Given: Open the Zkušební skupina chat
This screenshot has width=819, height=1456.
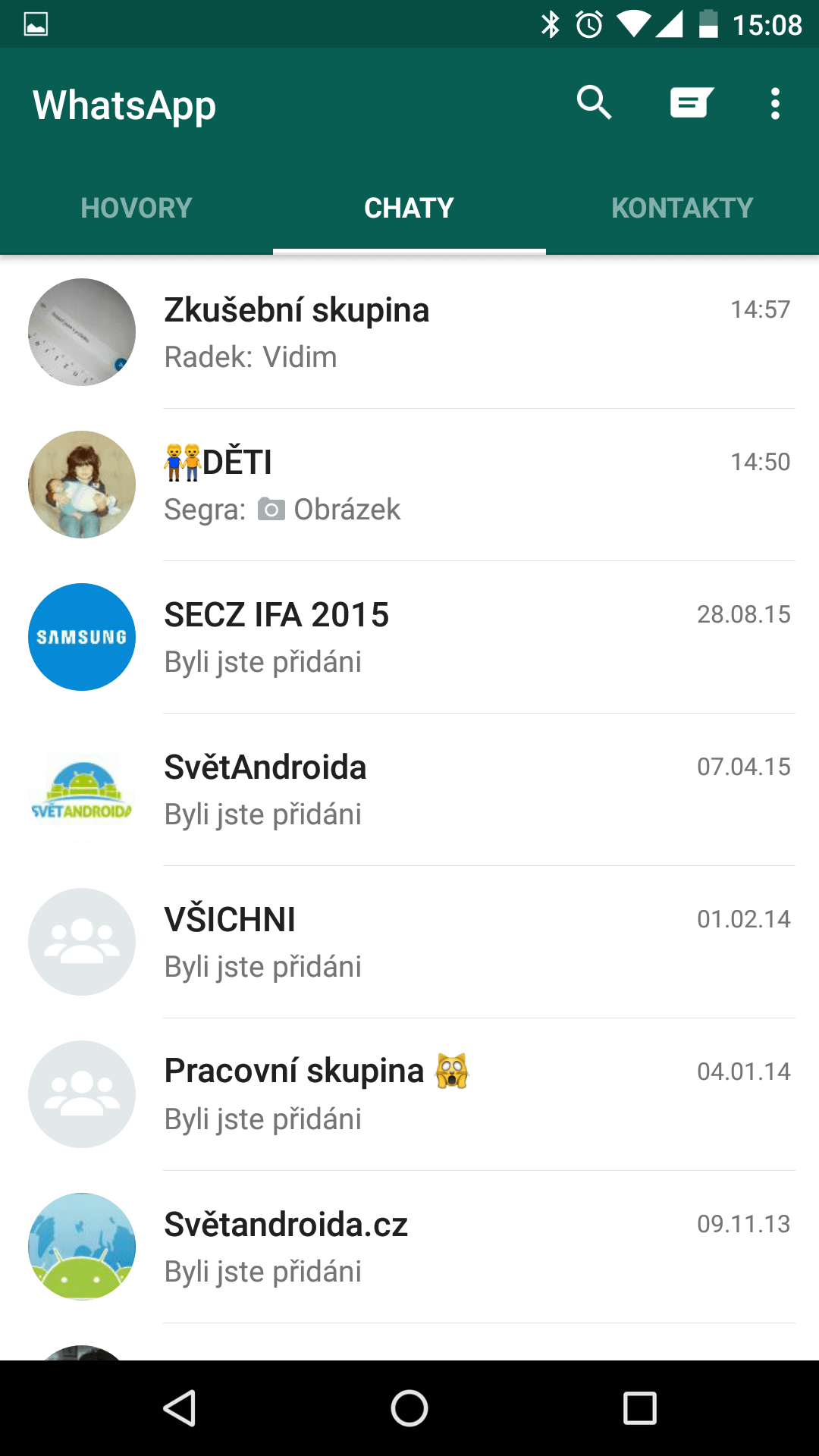Looking at the screenshot, I should [409, 332].
